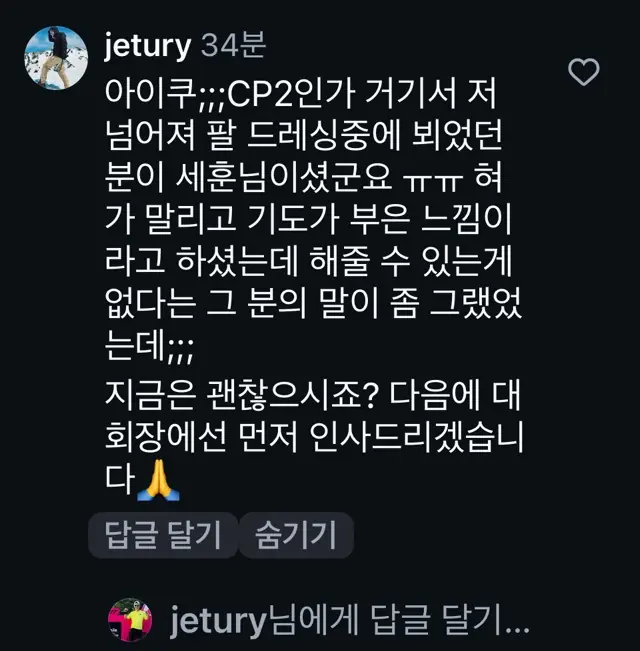Hide the comment with 숨기기

296,536
